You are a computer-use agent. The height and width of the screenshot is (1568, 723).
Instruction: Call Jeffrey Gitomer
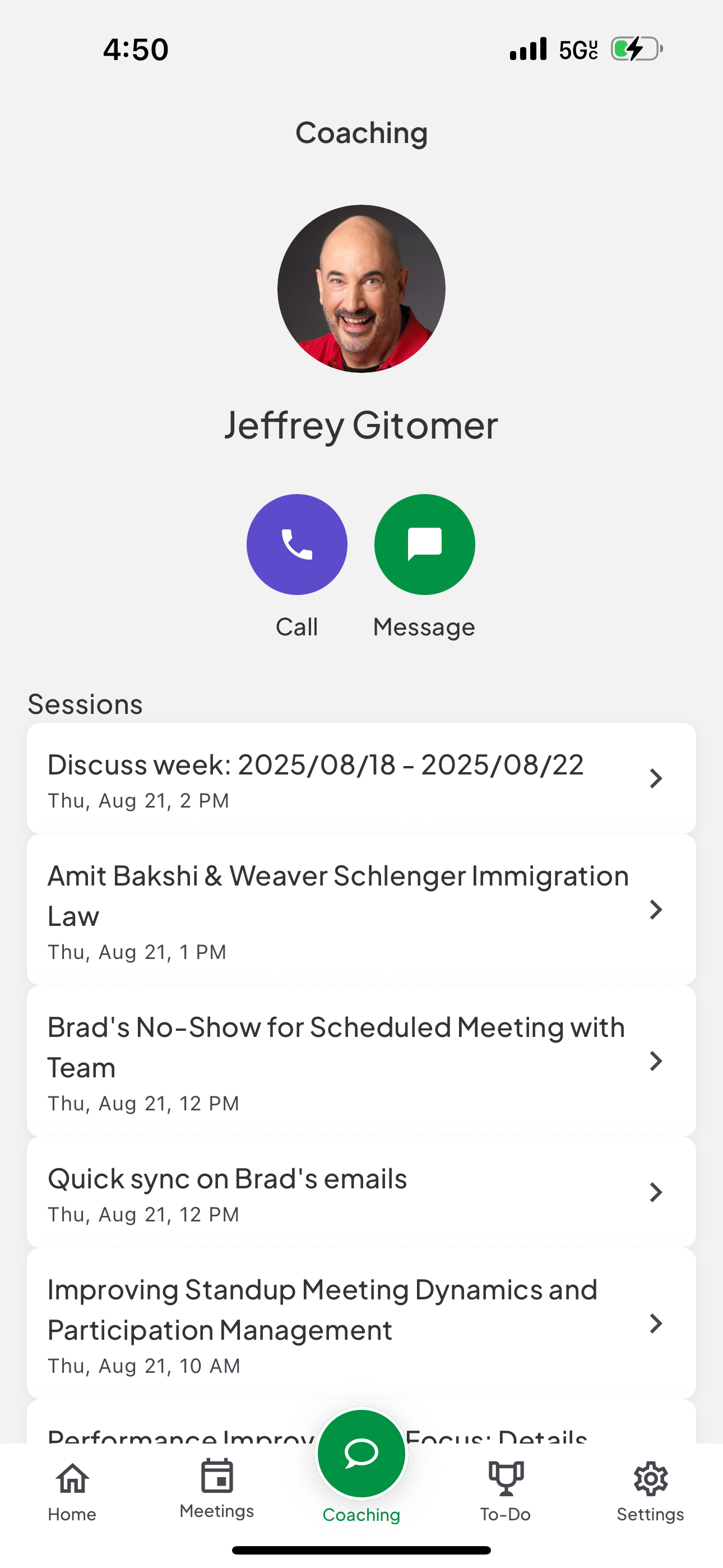[x=296, y=544]
